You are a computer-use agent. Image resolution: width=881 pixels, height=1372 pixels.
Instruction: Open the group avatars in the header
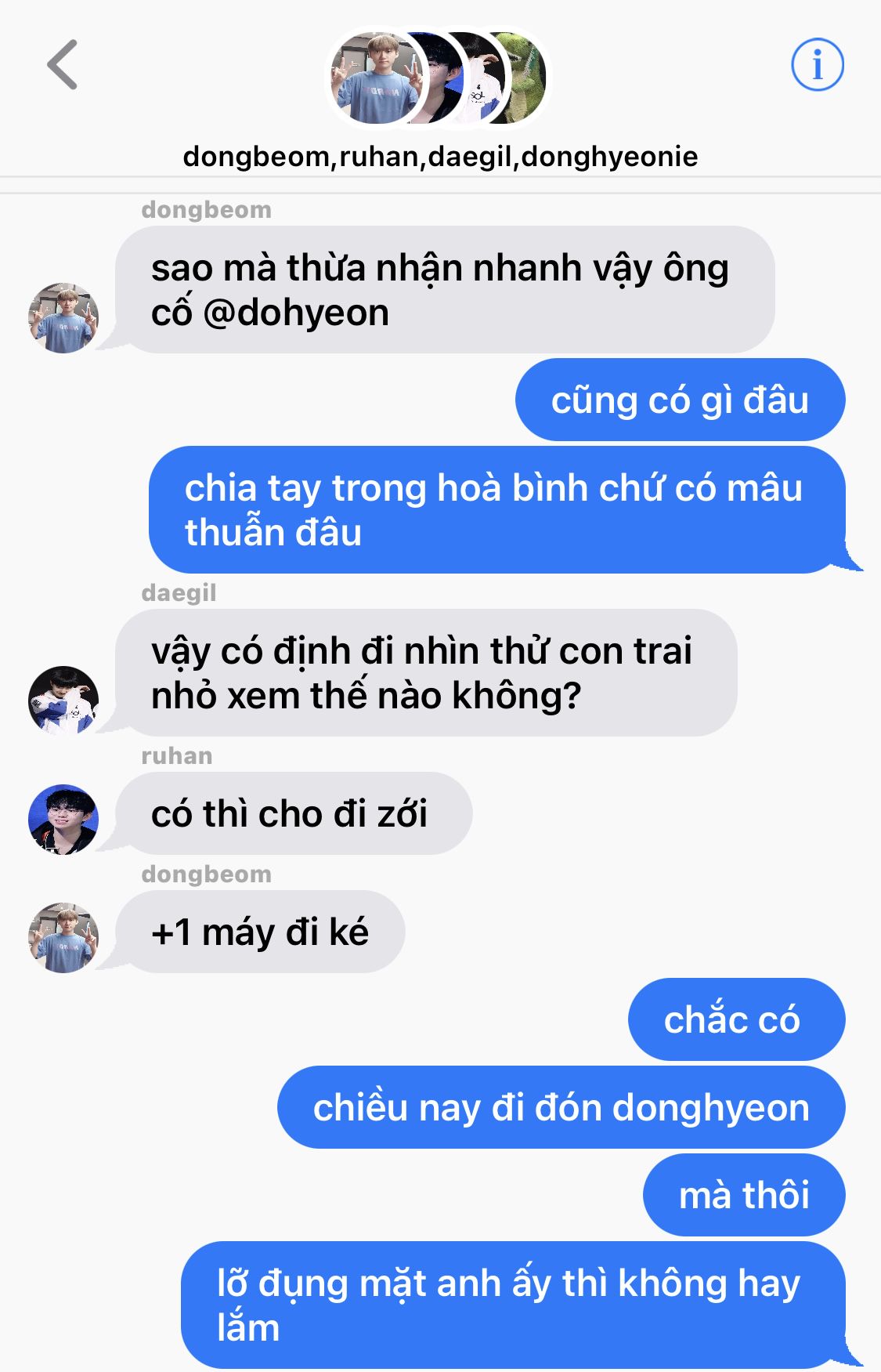pos(439,78)
